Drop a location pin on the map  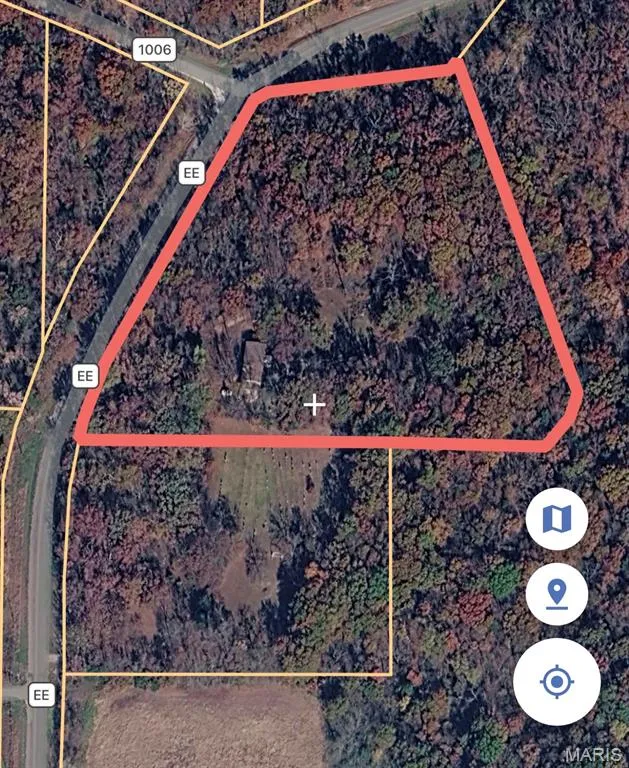click(x=556, y=594)
